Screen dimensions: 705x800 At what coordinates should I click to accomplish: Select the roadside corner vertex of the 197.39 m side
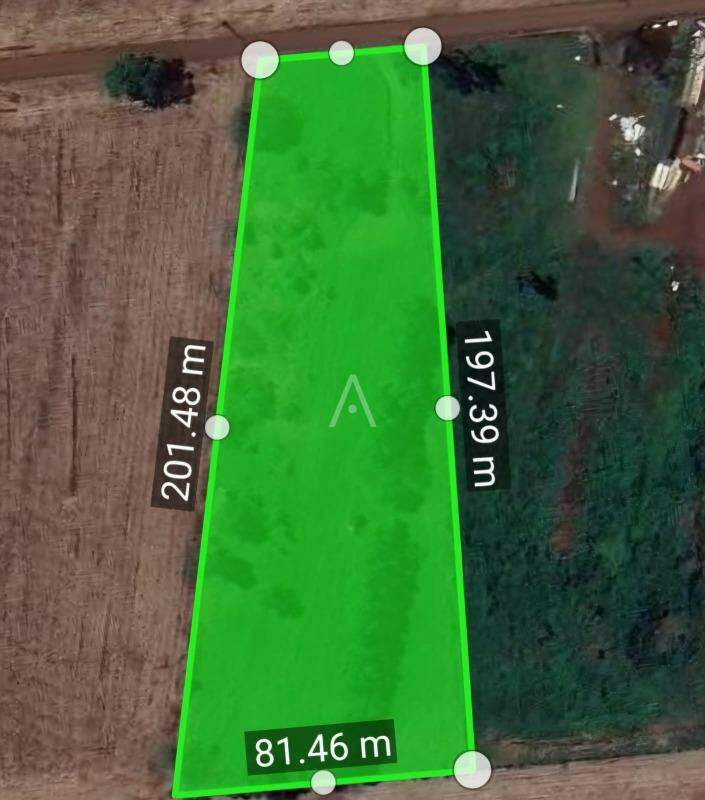click(x=423, y=45)
